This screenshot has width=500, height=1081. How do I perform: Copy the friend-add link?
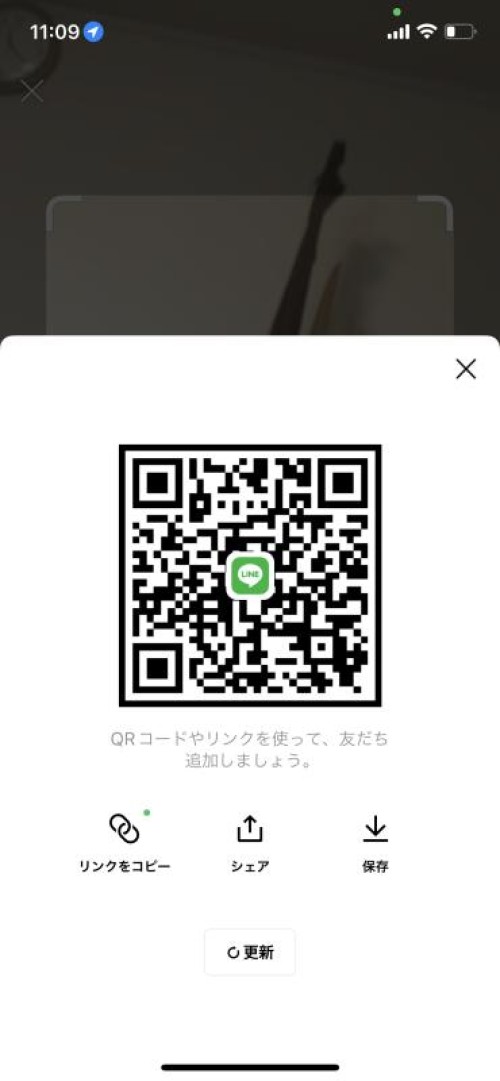click(x=125, y=842)
